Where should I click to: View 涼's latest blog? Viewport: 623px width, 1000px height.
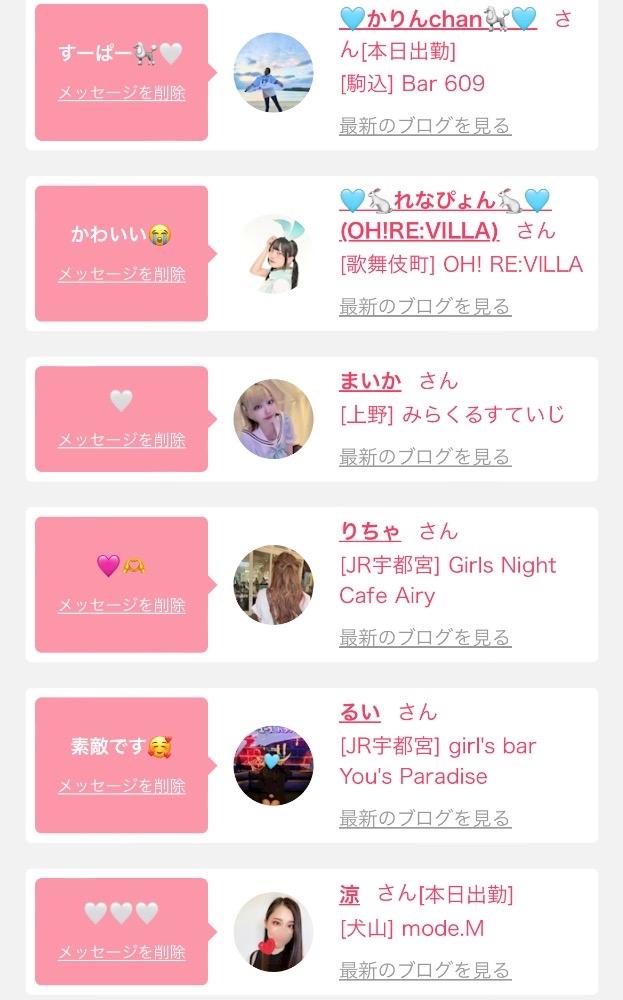(x=425, y=971)
